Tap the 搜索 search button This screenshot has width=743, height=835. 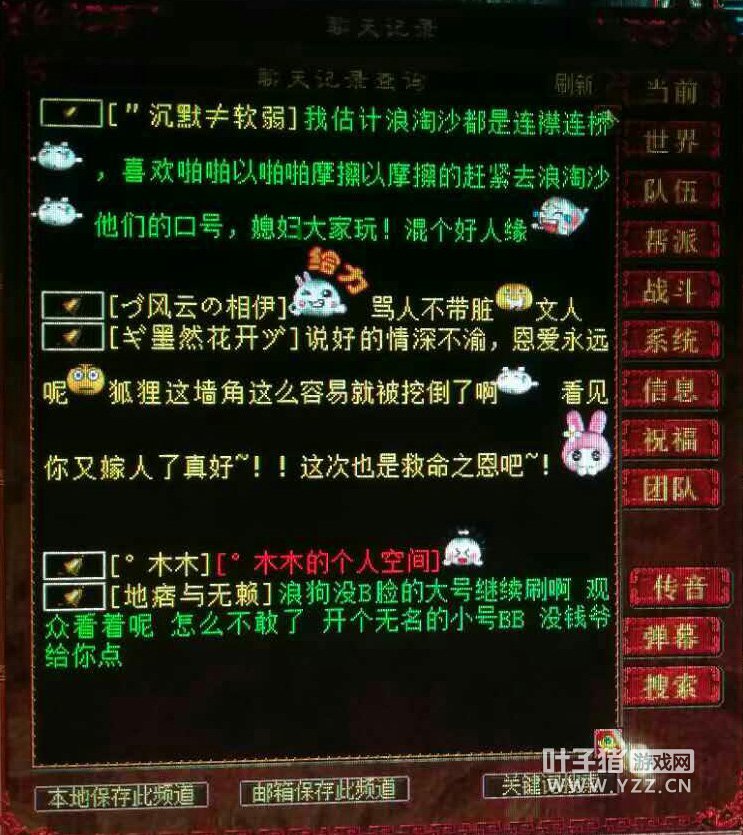coord(672,687)
